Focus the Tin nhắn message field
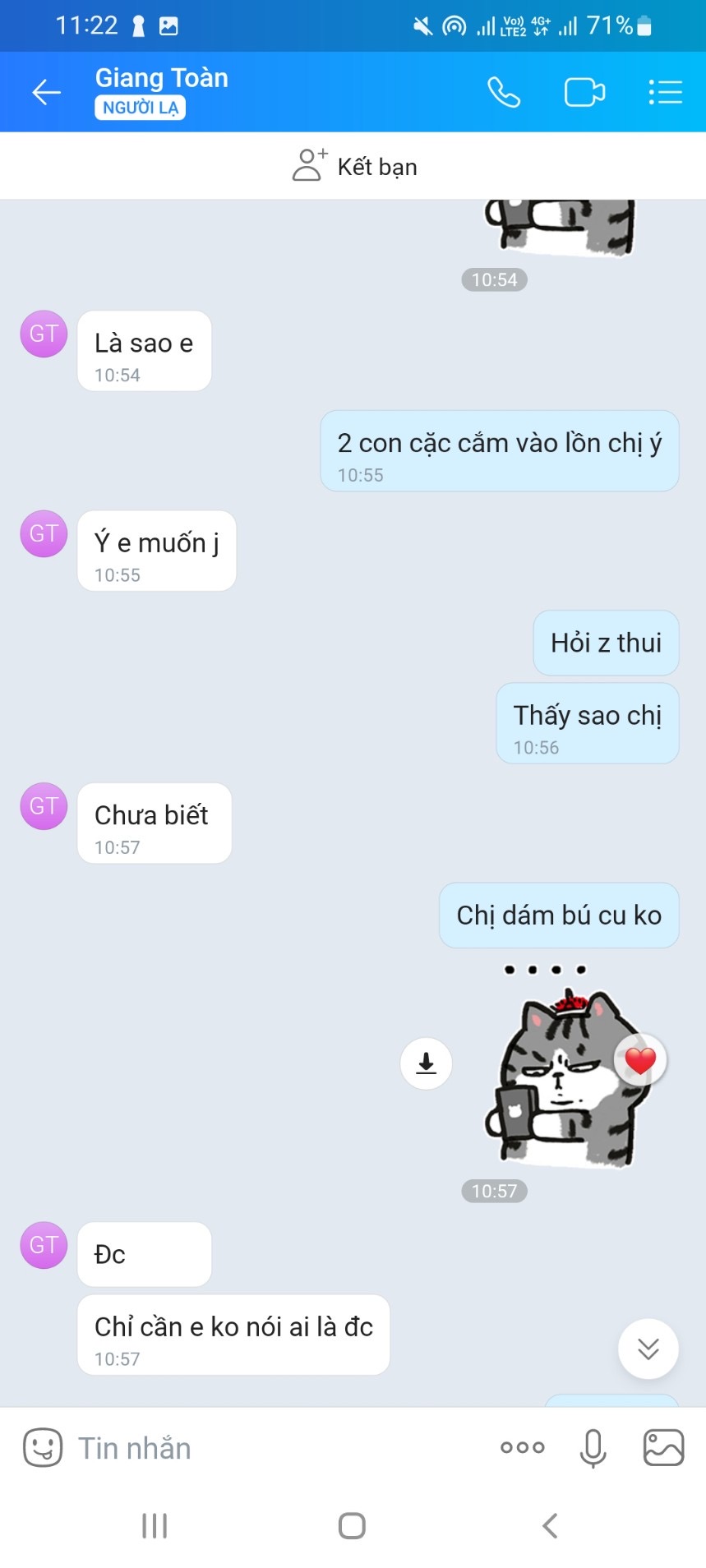Screen dimensions: 706x1568 click(271, 1447)
